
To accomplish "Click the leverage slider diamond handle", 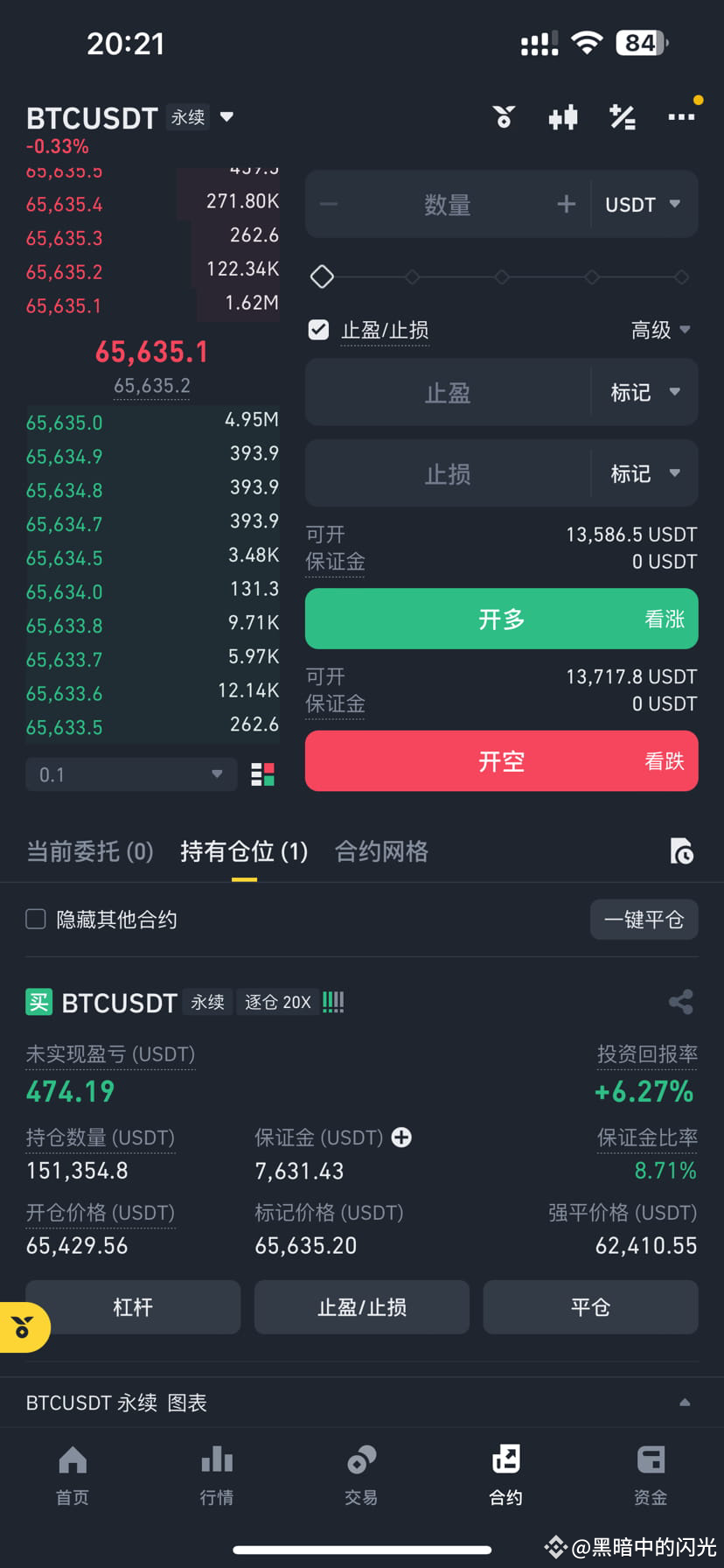I will coord(322,276).
